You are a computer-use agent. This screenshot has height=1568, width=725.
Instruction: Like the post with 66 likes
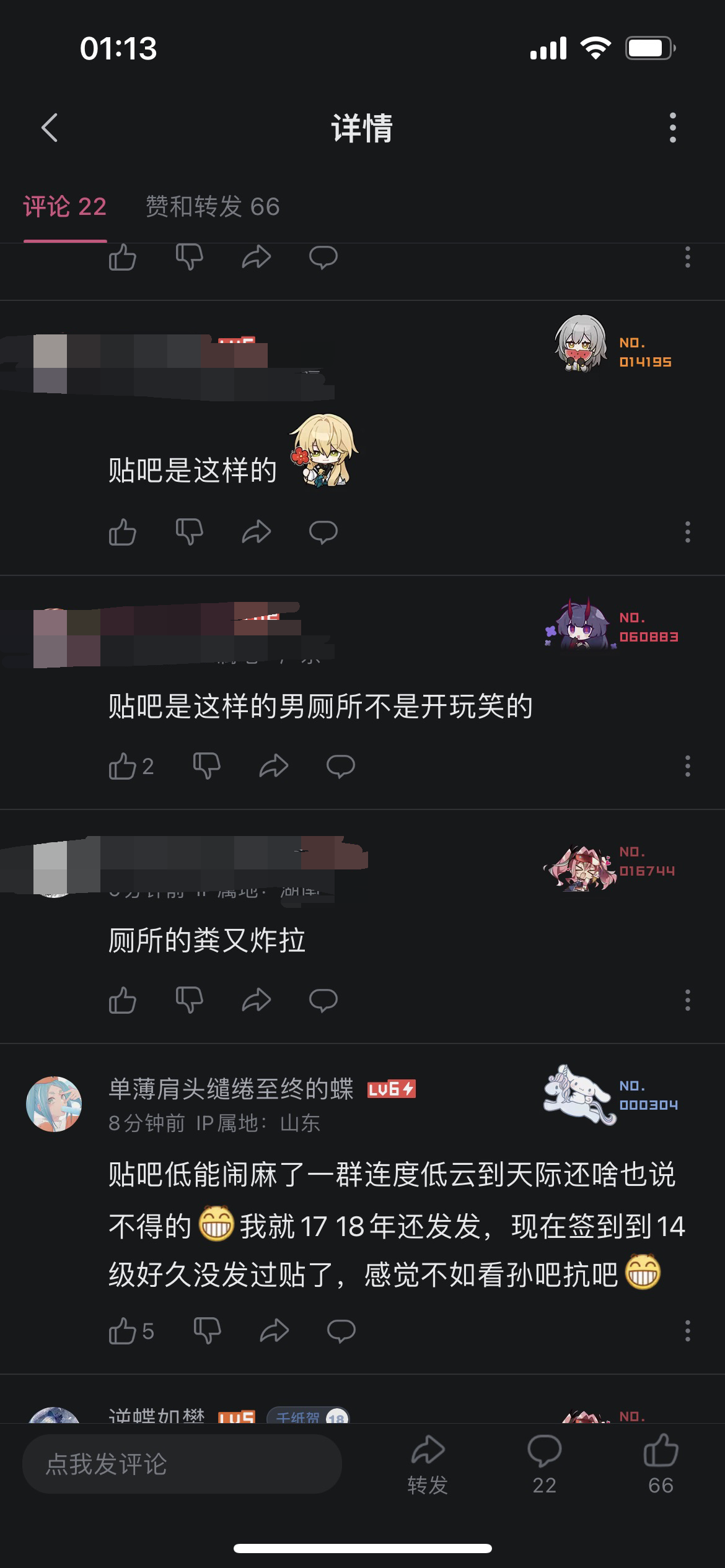click(661, 1465)
